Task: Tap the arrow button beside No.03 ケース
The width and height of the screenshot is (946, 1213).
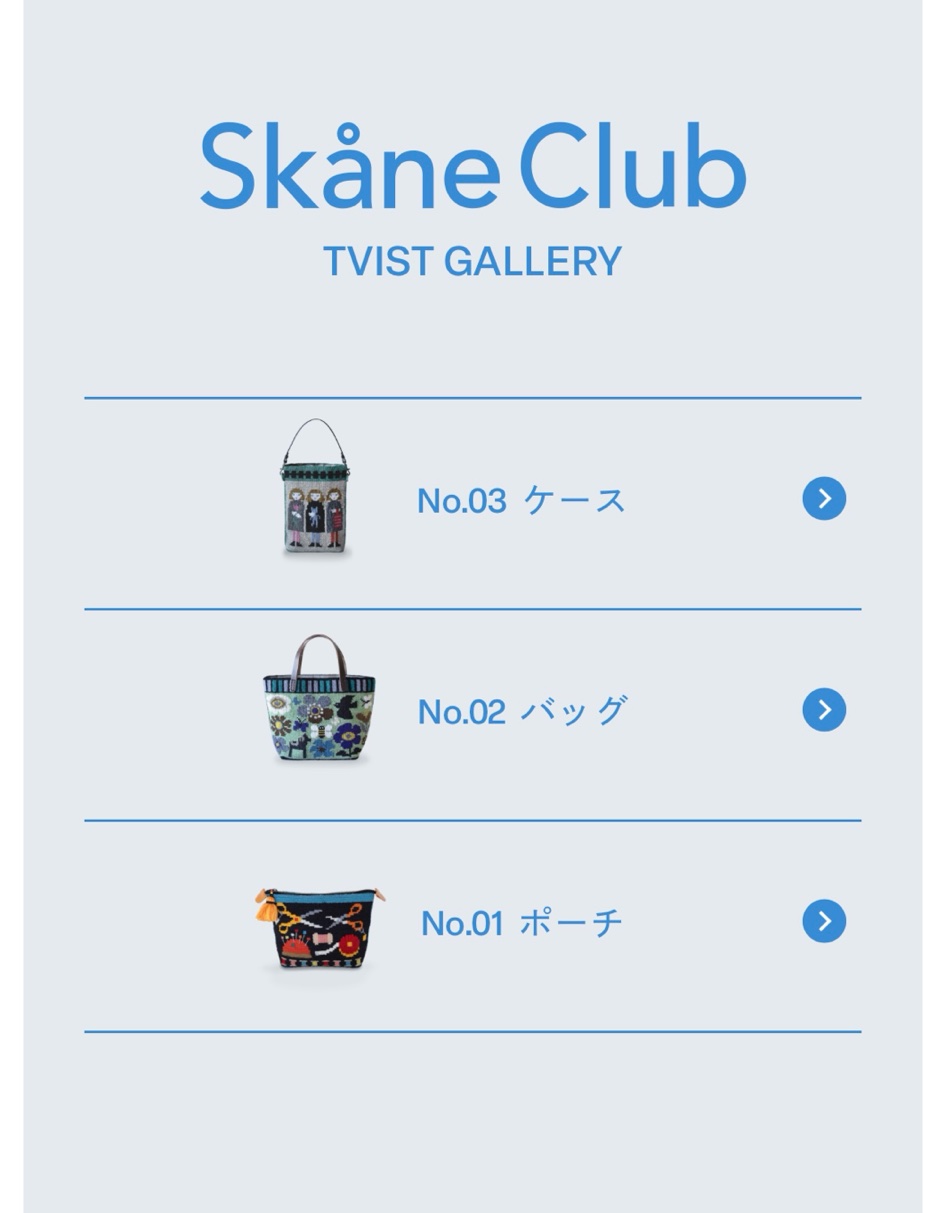Action: tap(824, 498)
